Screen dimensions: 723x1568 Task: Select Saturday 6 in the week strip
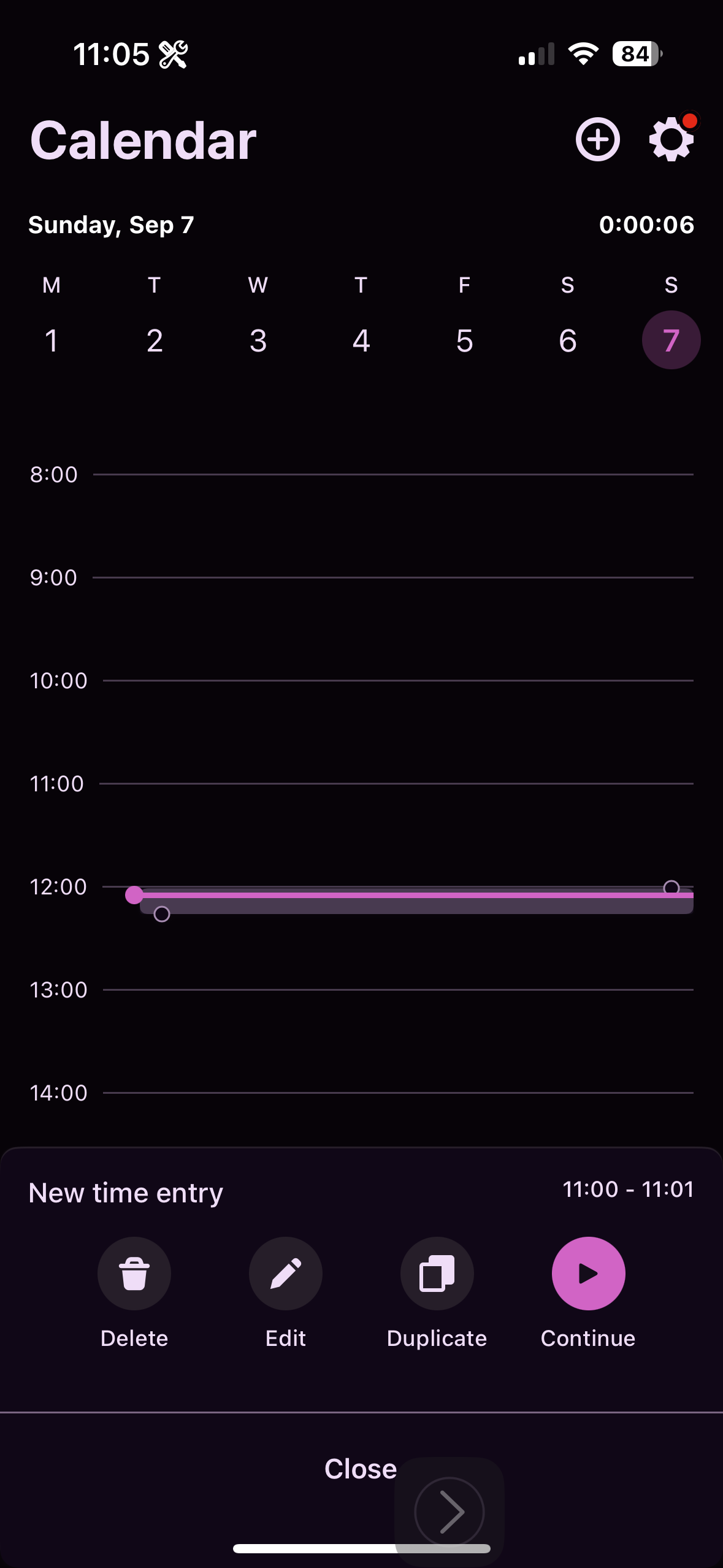[x=568, y=340]
